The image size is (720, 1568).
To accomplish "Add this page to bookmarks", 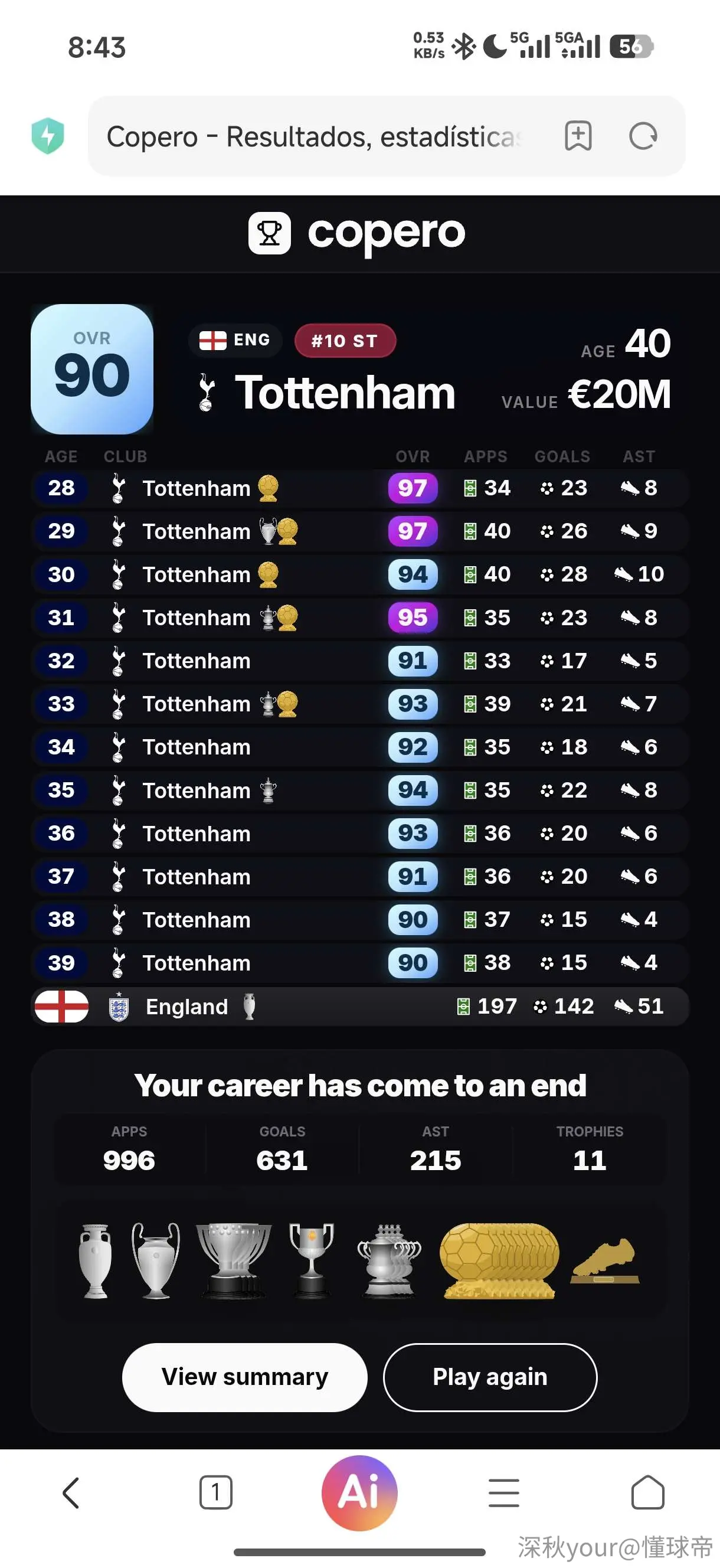I will 578,136.
